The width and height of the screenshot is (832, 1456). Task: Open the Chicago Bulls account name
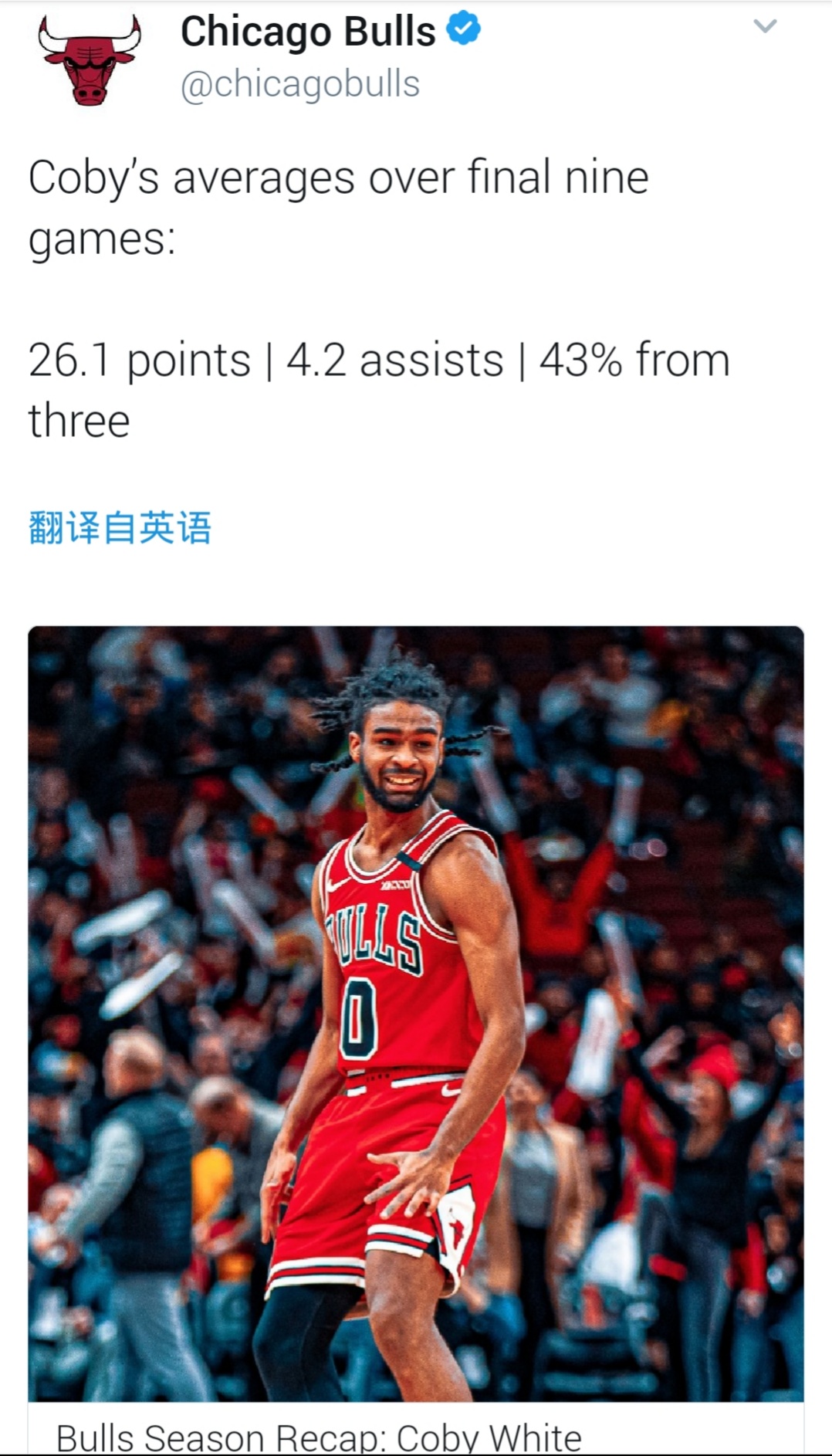point(308,32)
